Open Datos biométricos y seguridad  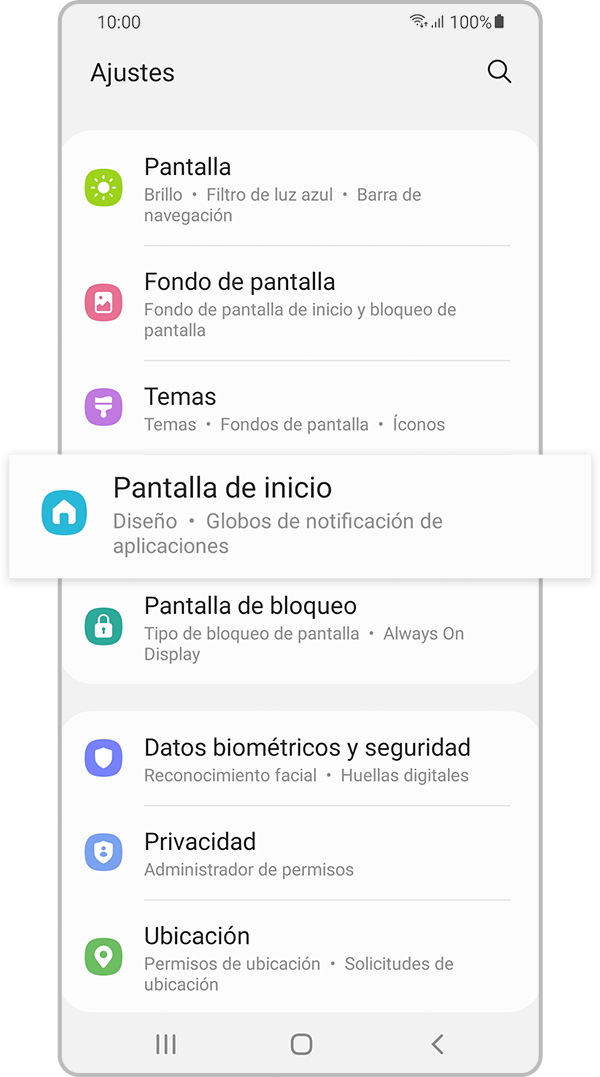click(x=300, y=759)
